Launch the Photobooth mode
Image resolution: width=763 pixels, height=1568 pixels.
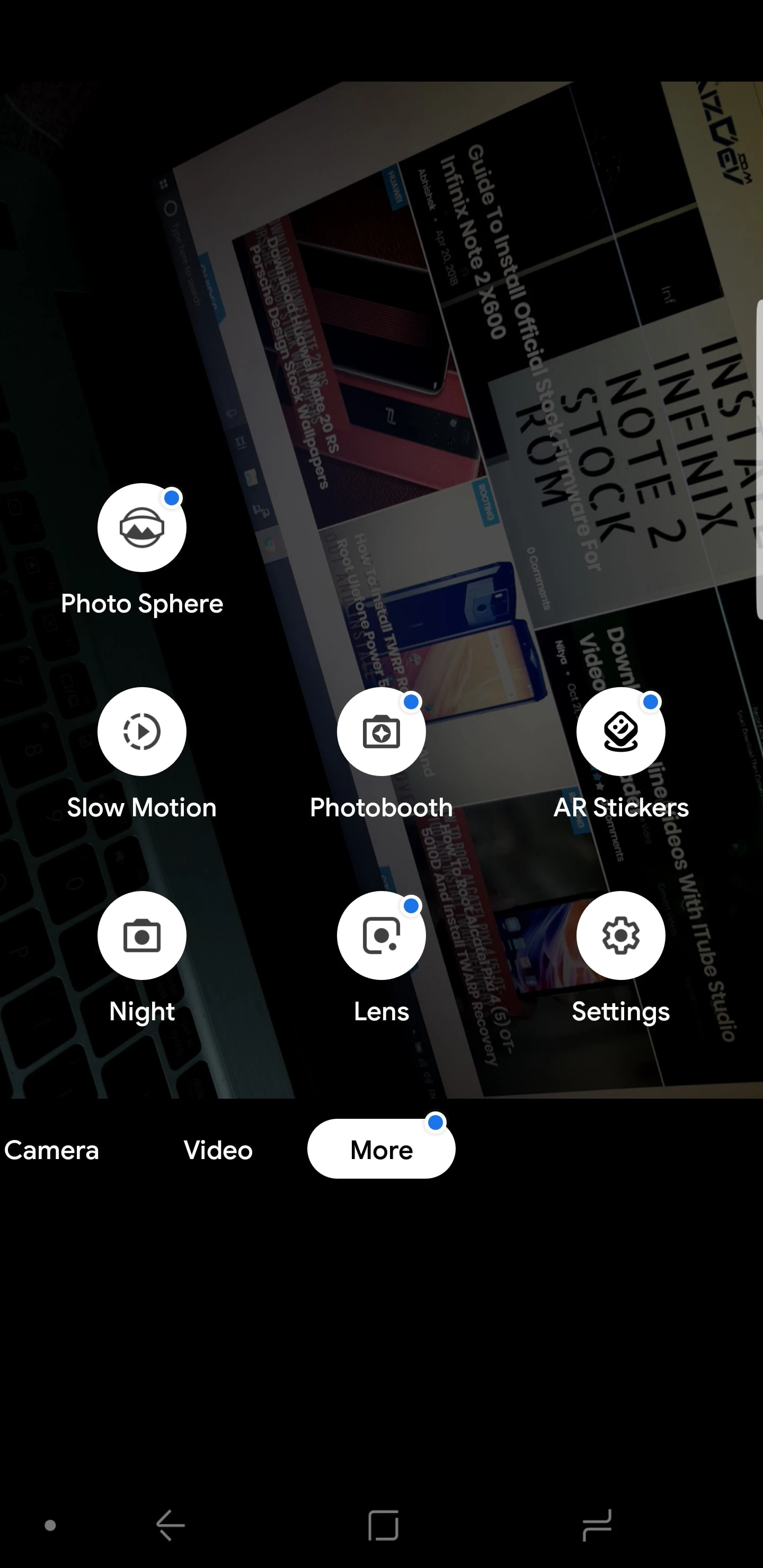pos(381,732)
